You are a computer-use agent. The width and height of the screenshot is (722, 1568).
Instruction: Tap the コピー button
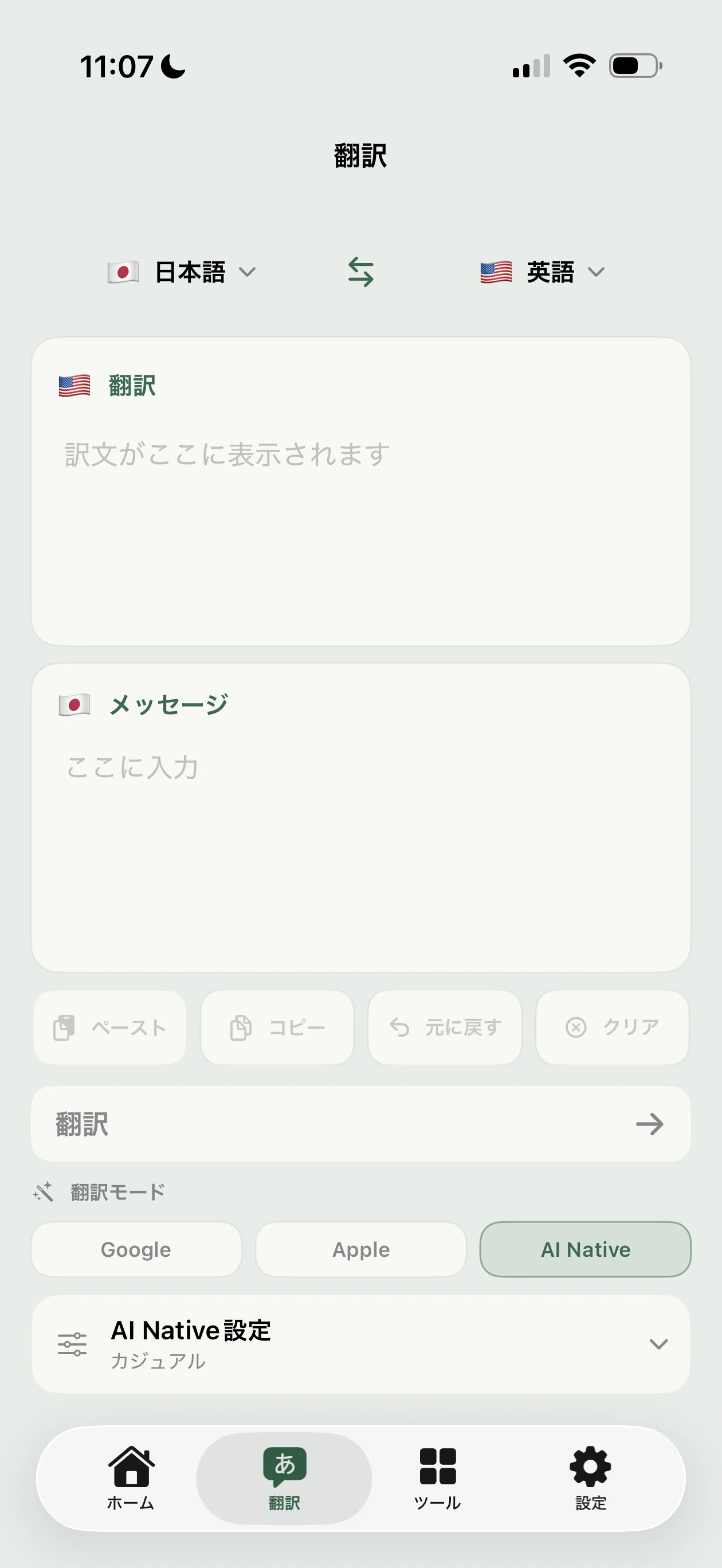277,1027
